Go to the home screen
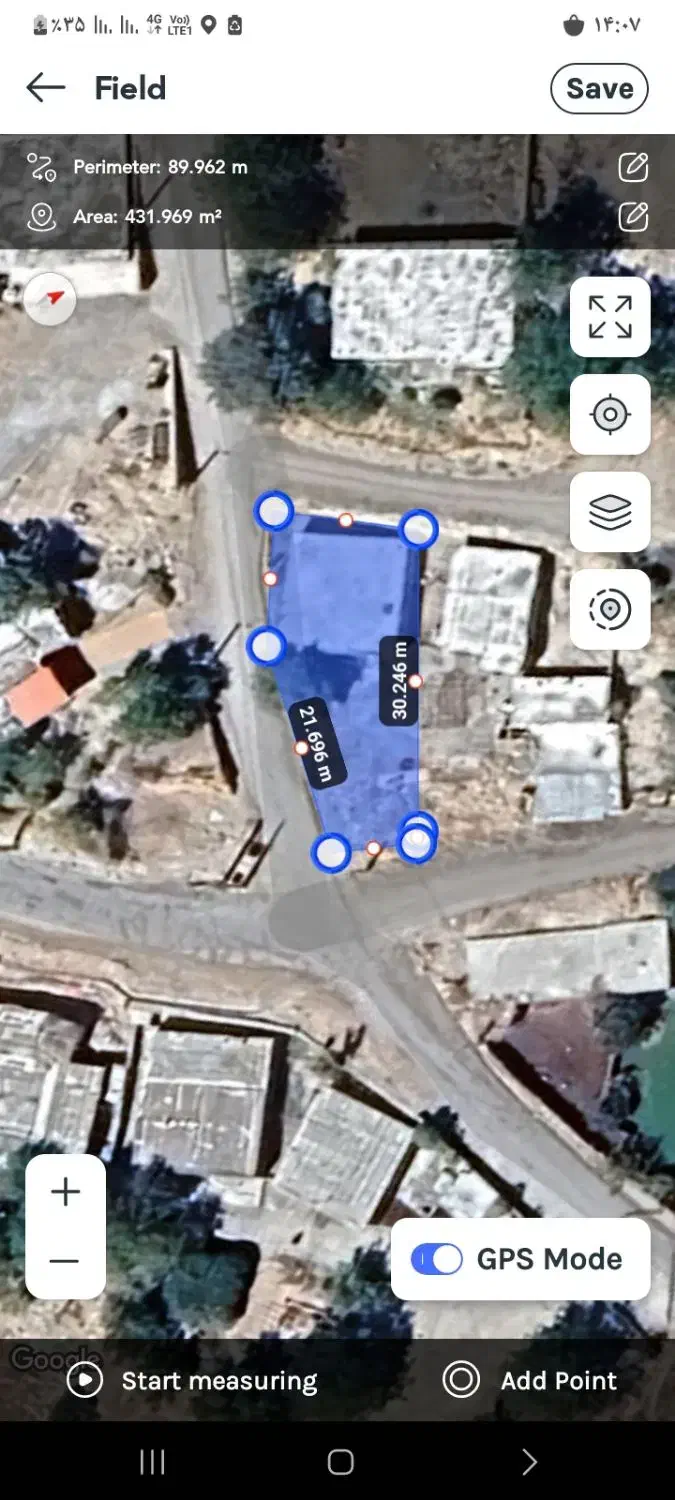 click(x=340, y=1462)
